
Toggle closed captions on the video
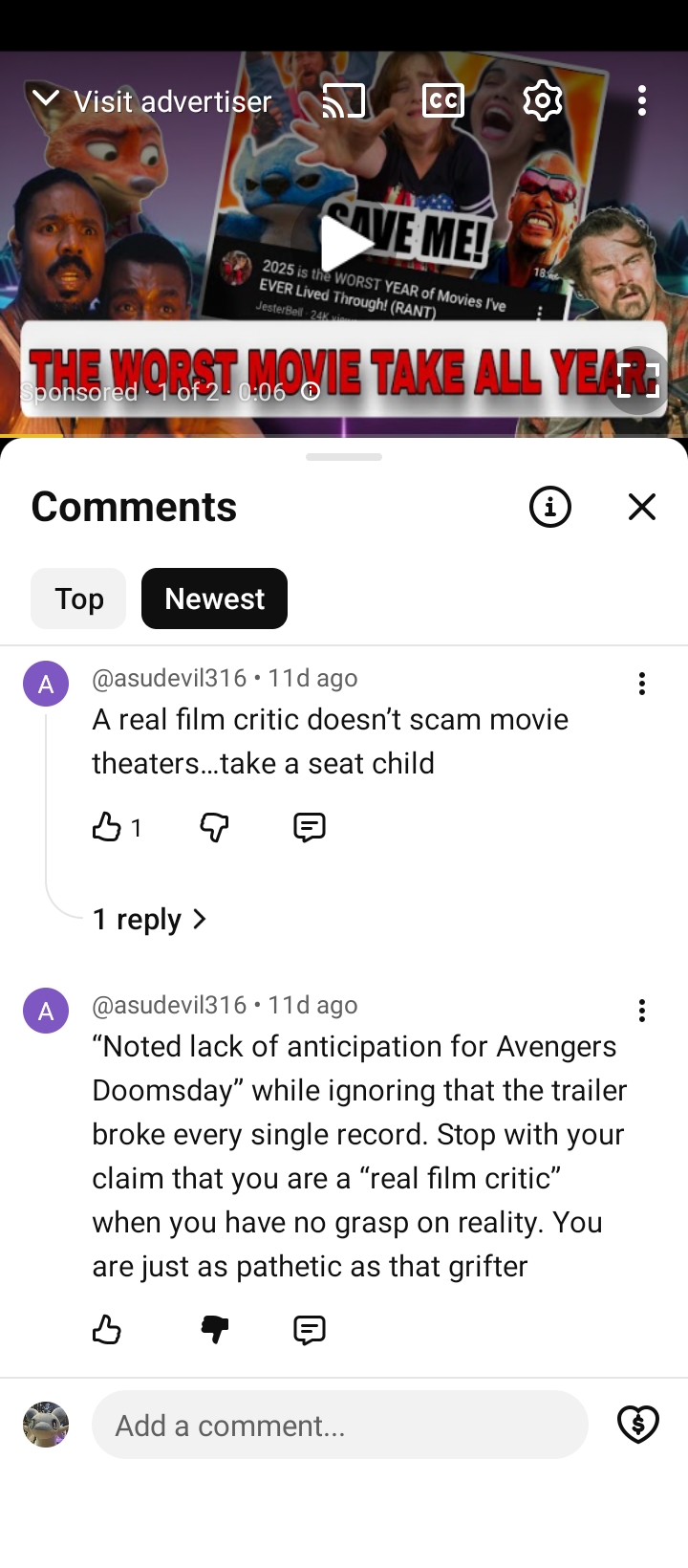443,101
